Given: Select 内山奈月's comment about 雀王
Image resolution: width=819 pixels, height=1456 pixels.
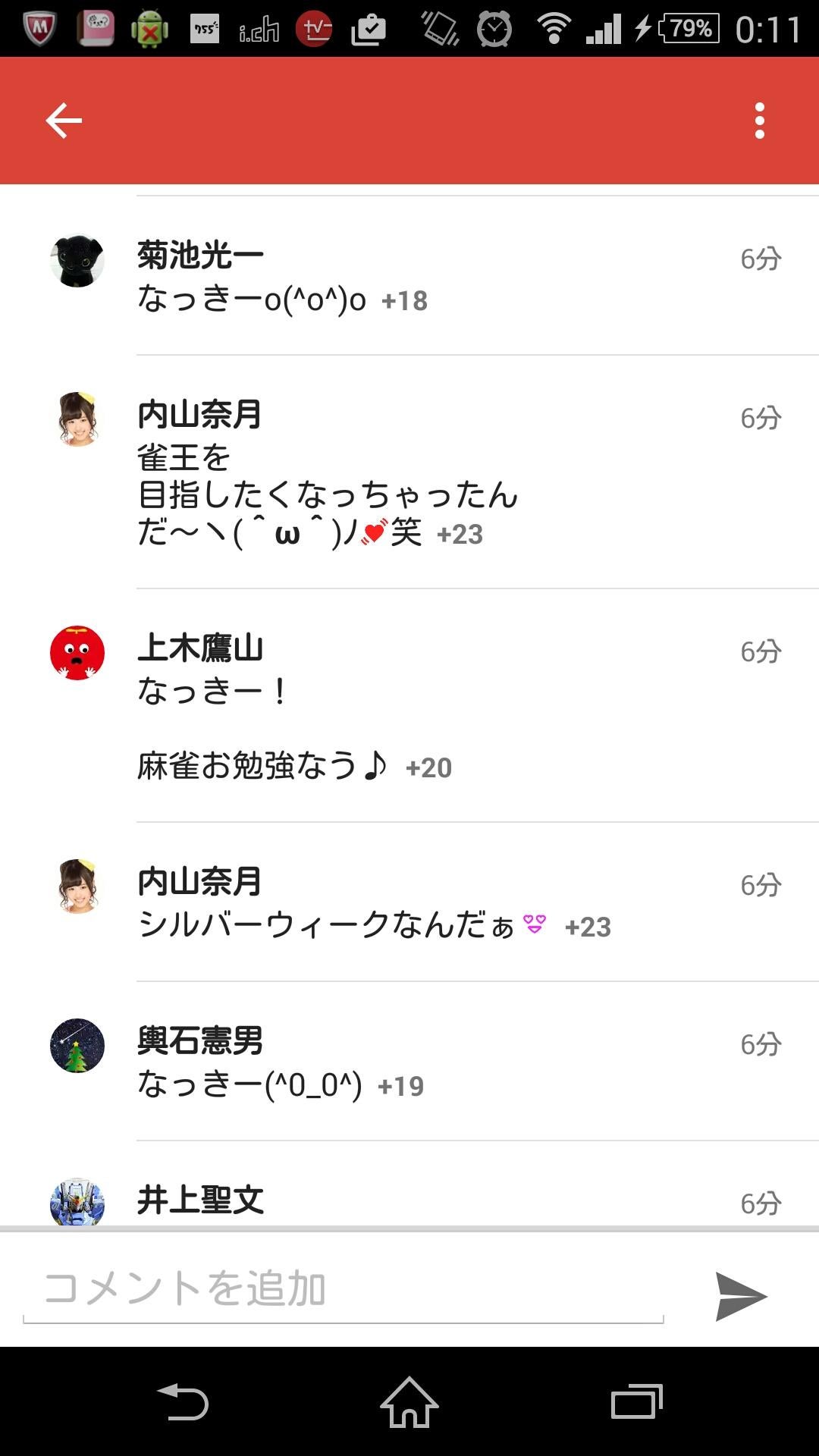Looking at the screenshot, I should click(328, 494).
